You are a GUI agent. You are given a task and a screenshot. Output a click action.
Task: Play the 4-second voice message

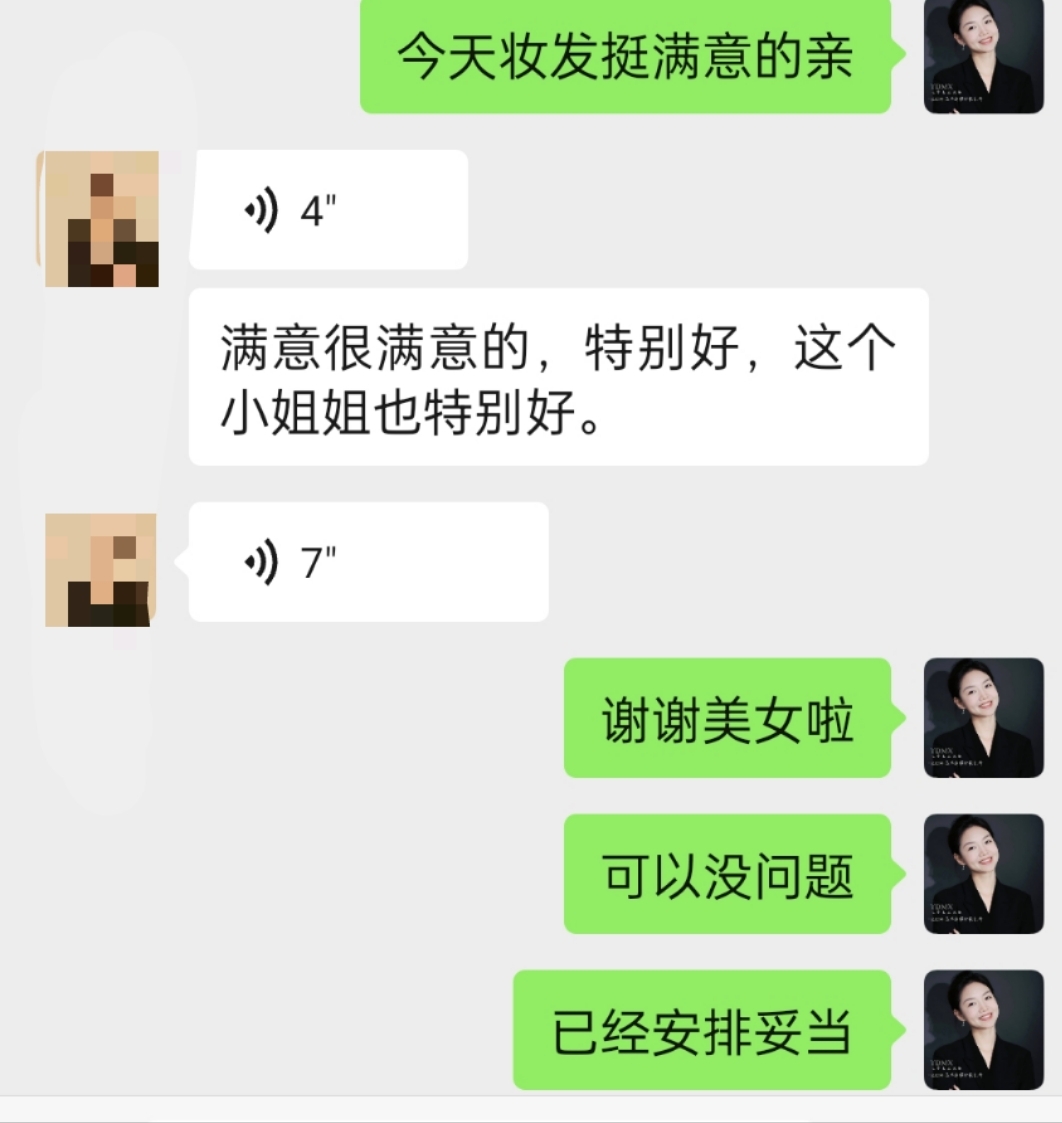328,210
